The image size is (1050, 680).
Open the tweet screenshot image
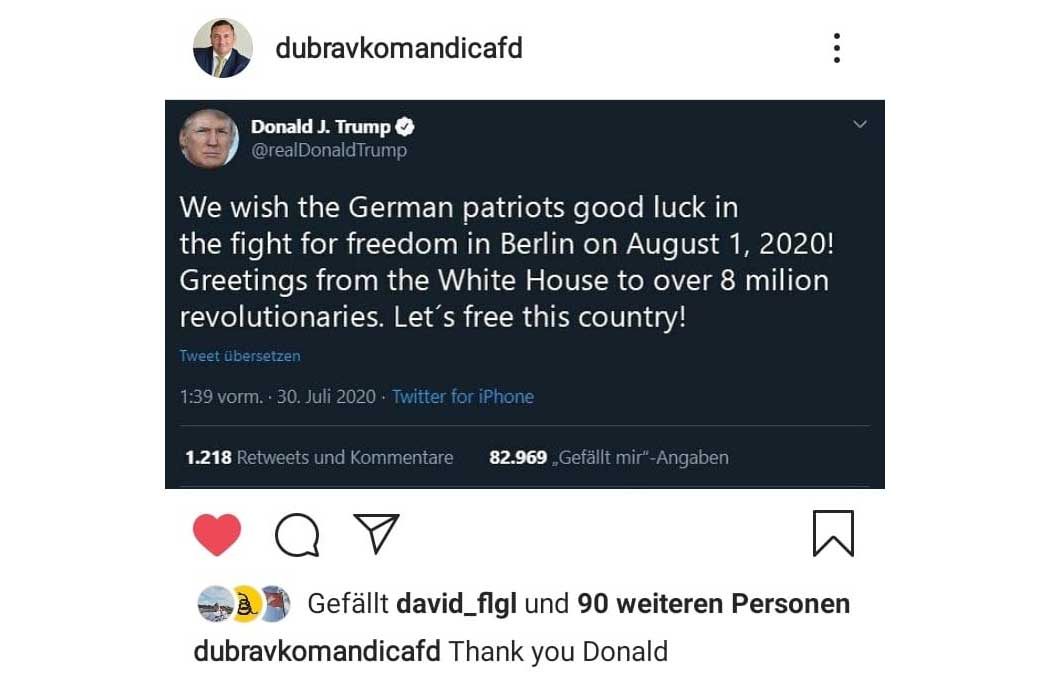(x=524, y=293)
